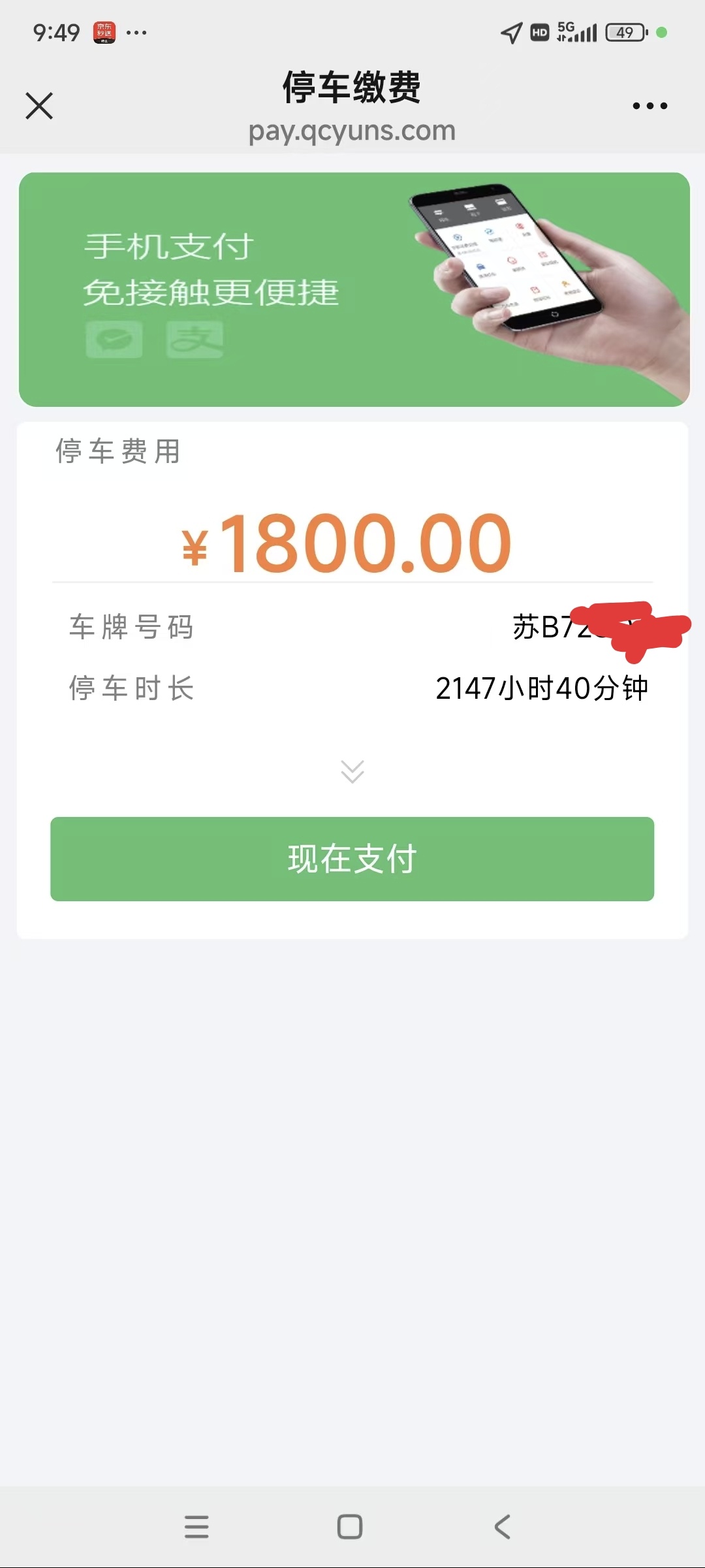Image resolution: width=705 pixels, height=1568 pixels.
Task: Open the three-dot more options menu
Action: (650, 106)
